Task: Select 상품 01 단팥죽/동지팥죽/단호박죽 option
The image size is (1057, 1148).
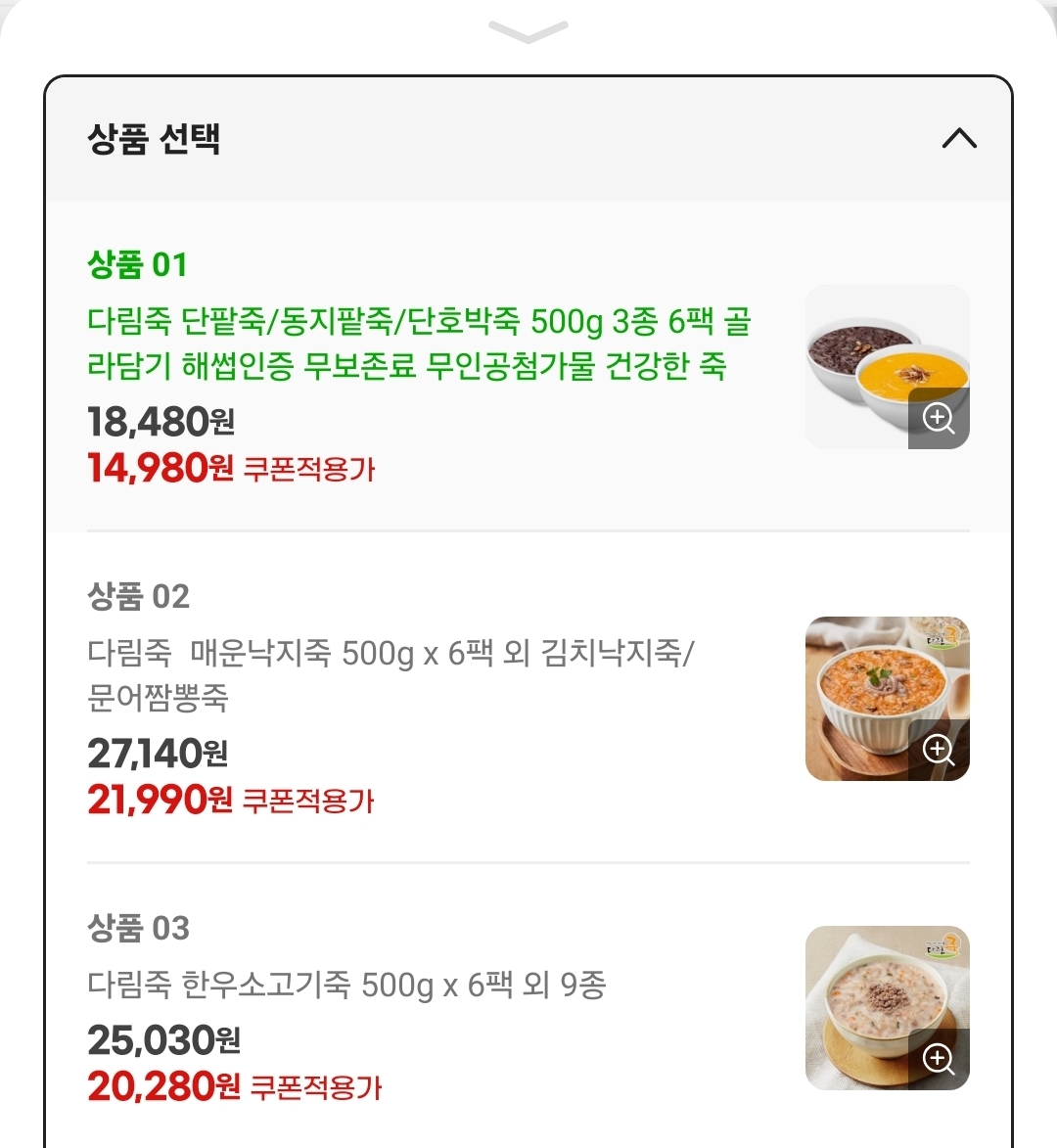Action: [x=419, y=344]
